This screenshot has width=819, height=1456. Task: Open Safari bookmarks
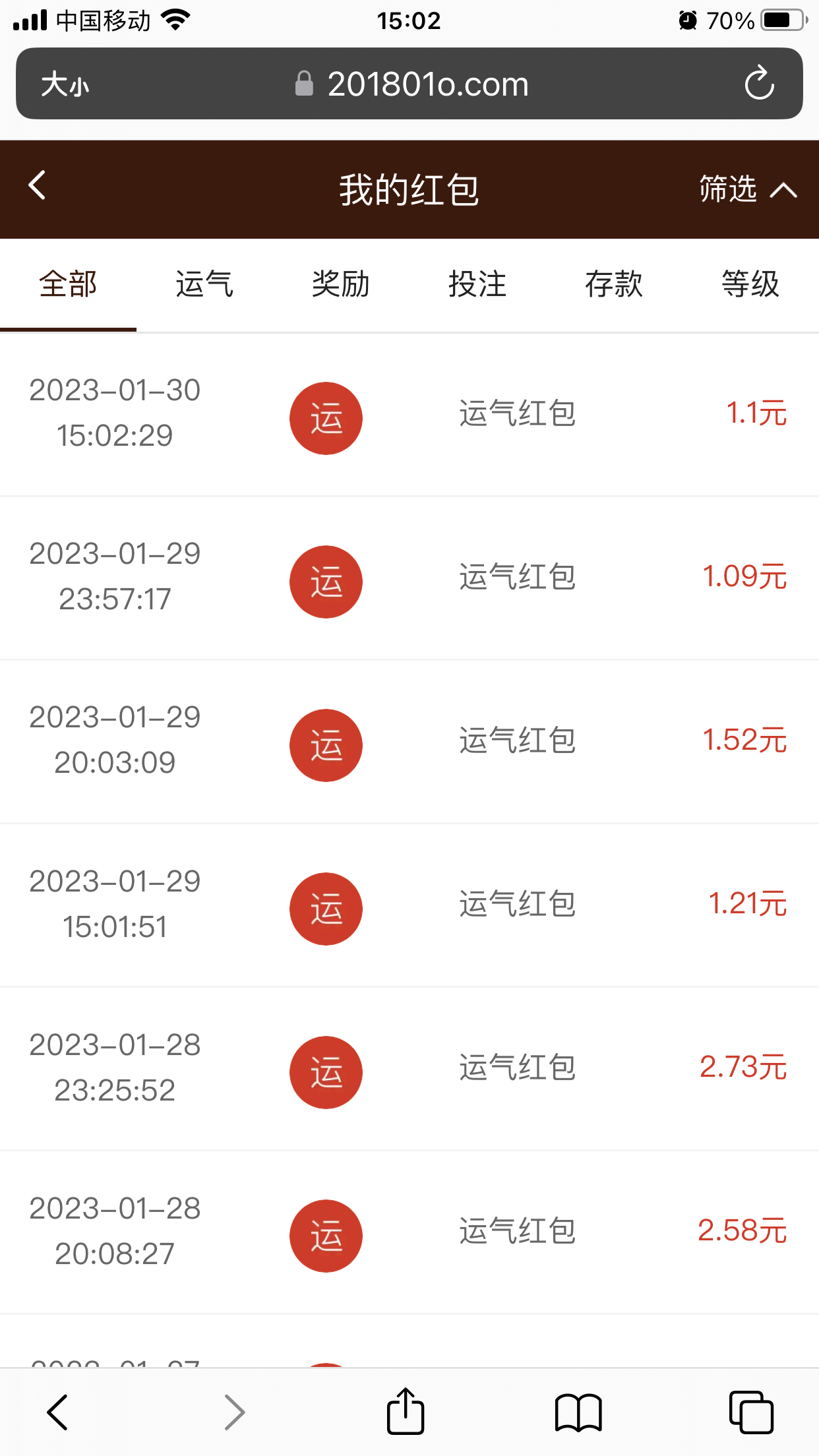(578, 1412)
